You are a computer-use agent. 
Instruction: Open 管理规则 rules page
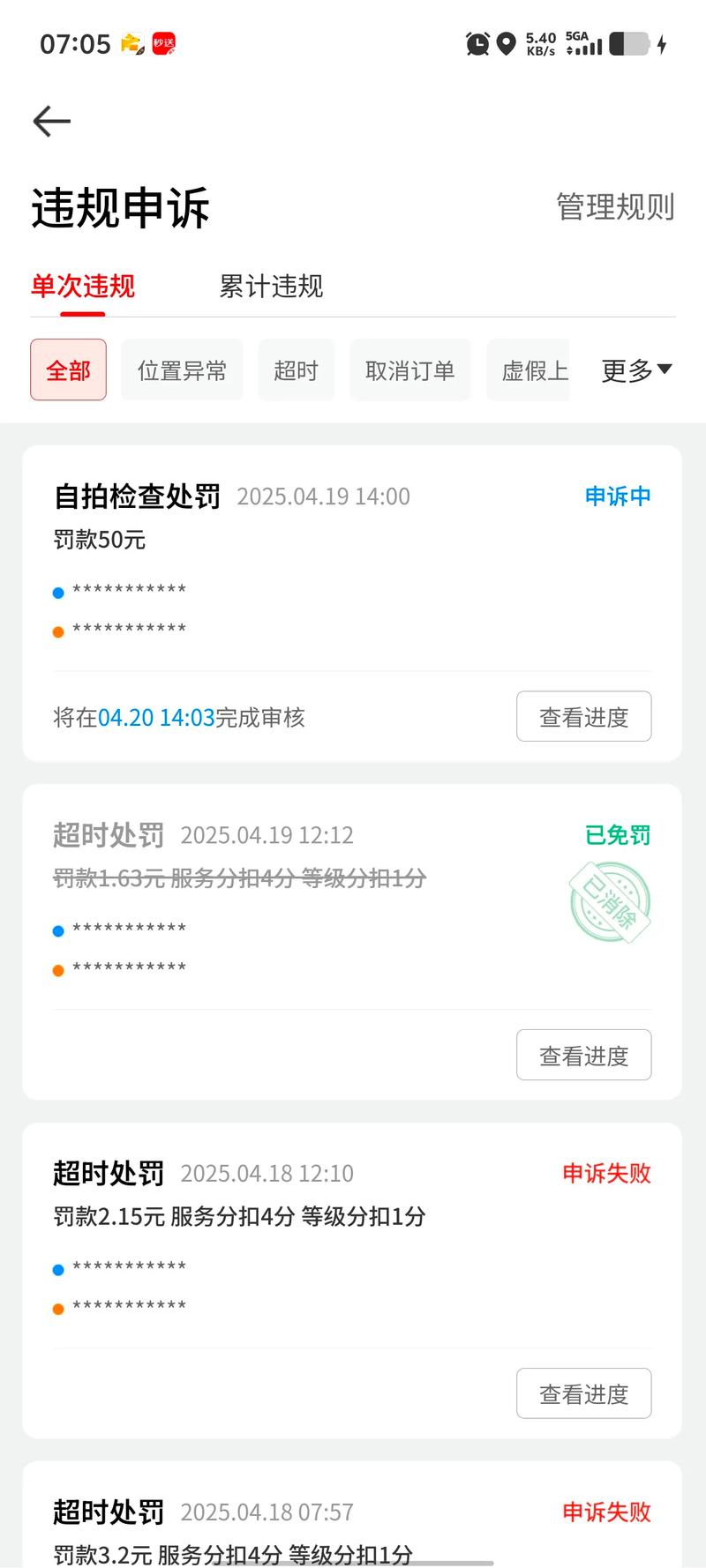tap(615, 207)
